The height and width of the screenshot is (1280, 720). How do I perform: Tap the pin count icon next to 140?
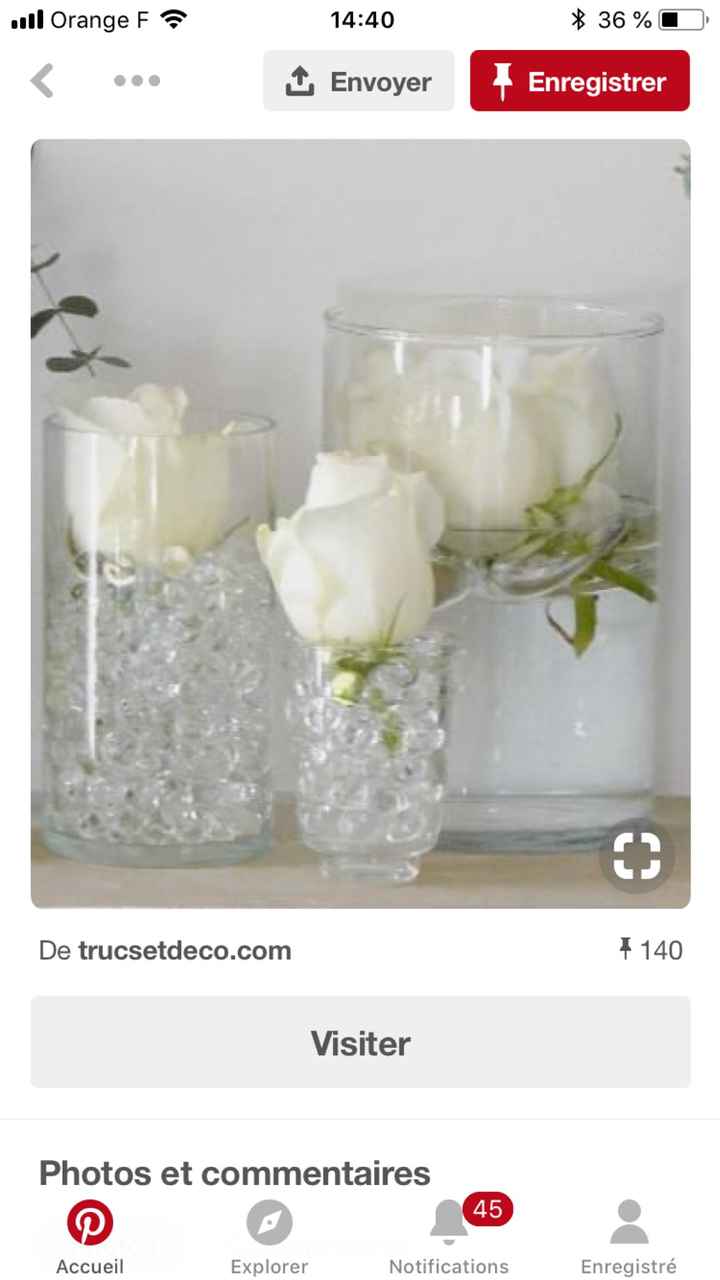623,948
